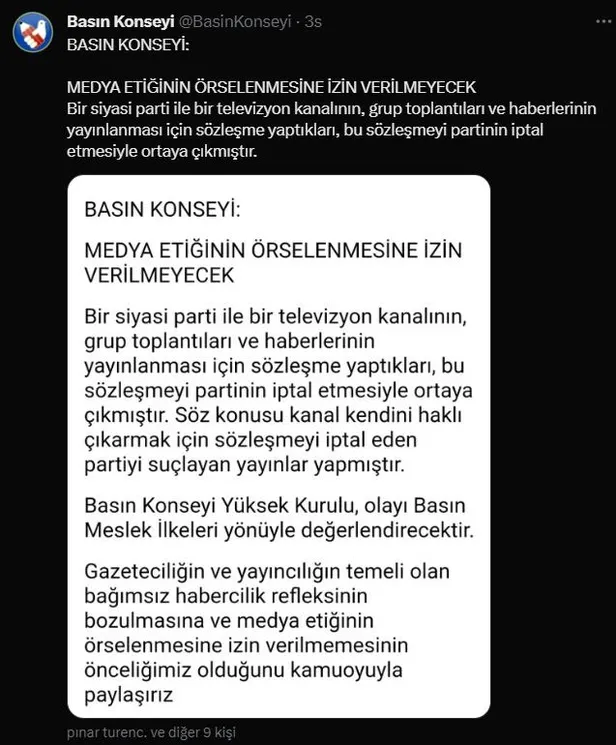This screenshot has width=616, height=745.
Task: Open the @BasinKonseyi handle
Action: coord(237,21)
